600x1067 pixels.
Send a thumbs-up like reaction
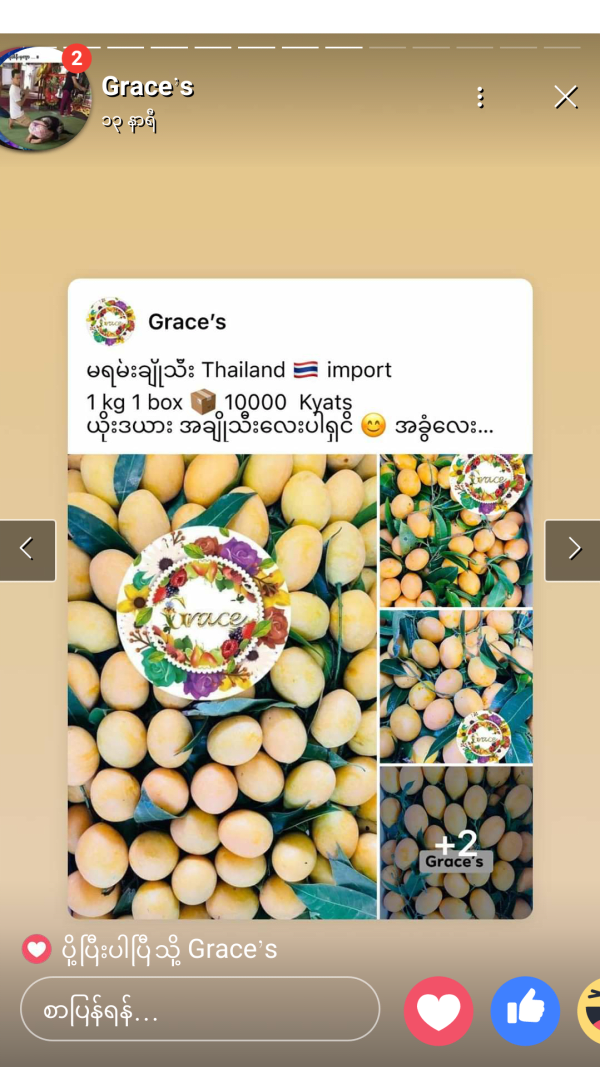click(x=524, y=1011)
